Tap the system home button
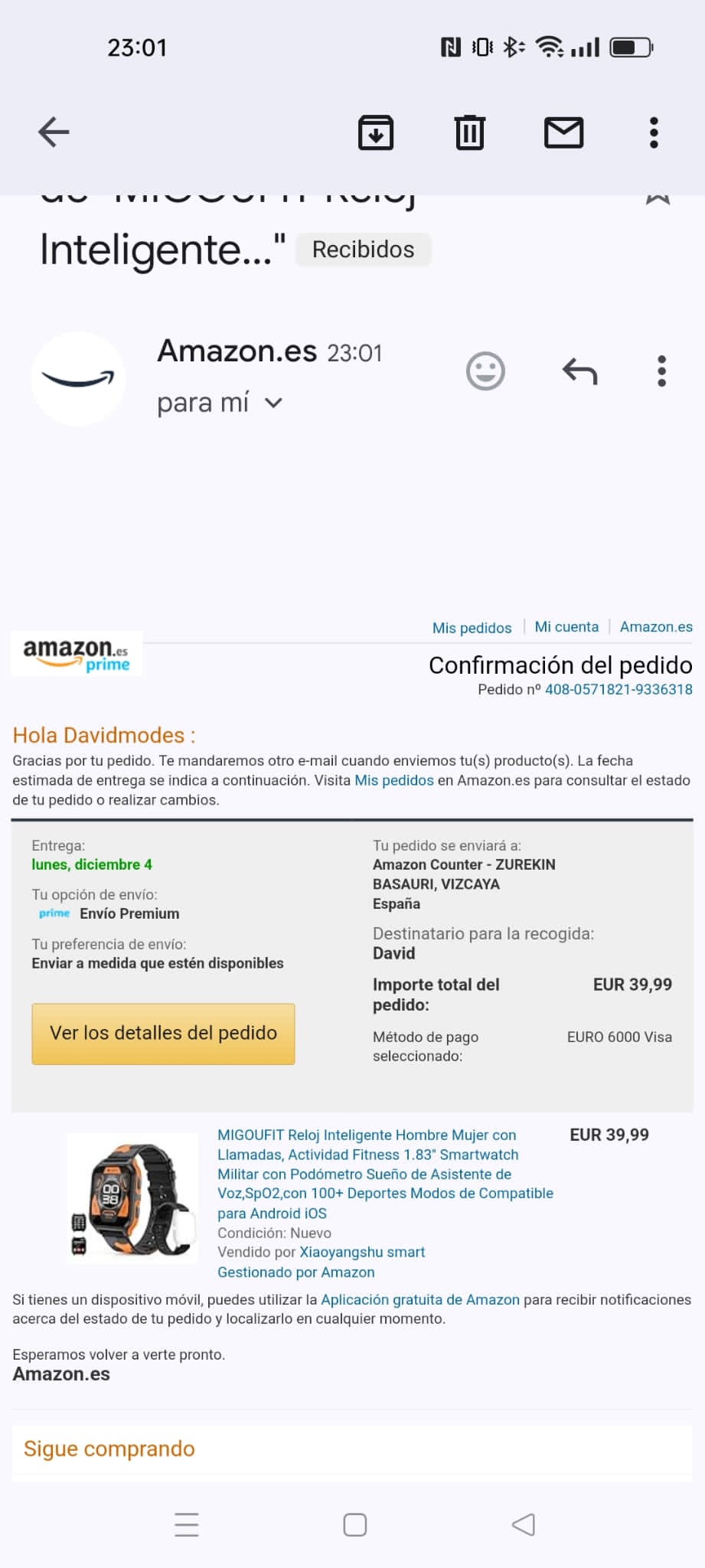 [354, 1524]
